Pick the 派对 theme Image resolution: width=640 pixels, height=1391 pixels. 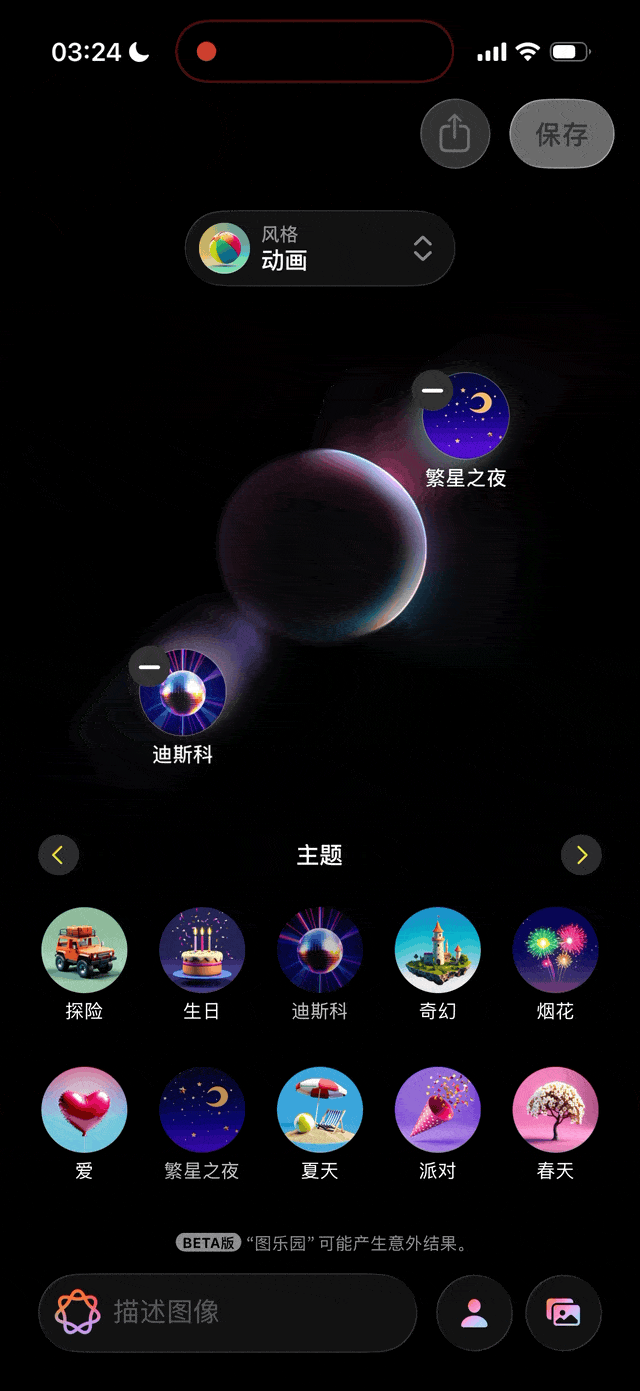coord(437,1110)
